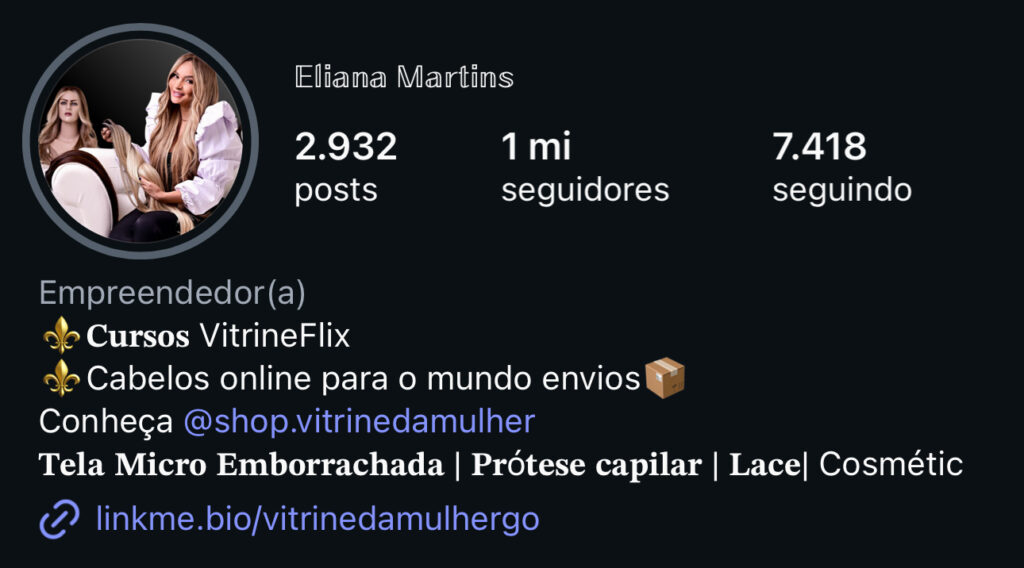Open Eliana Martins' profile picture

pos(140,141)
